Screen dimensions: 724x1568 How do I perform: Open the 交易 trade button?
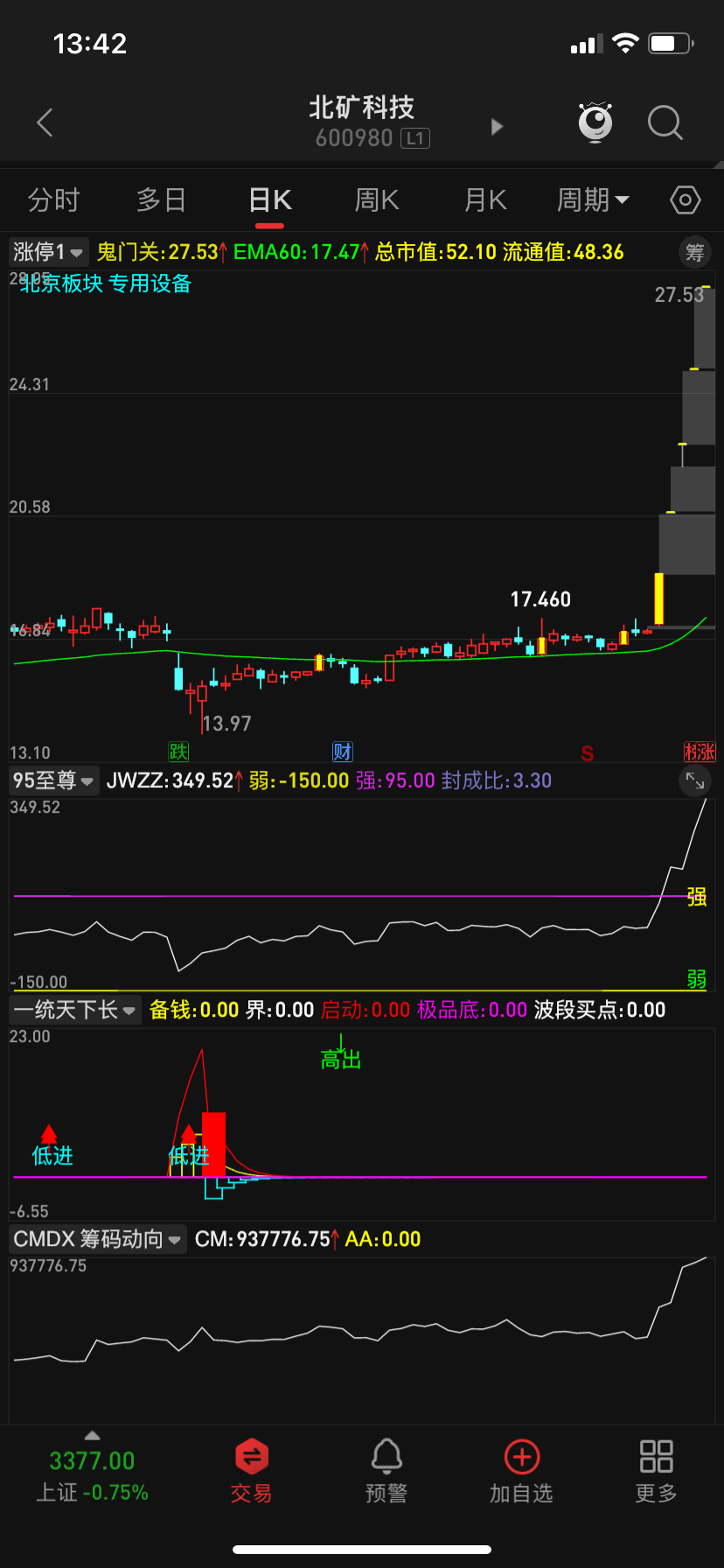pos(252,1472)
